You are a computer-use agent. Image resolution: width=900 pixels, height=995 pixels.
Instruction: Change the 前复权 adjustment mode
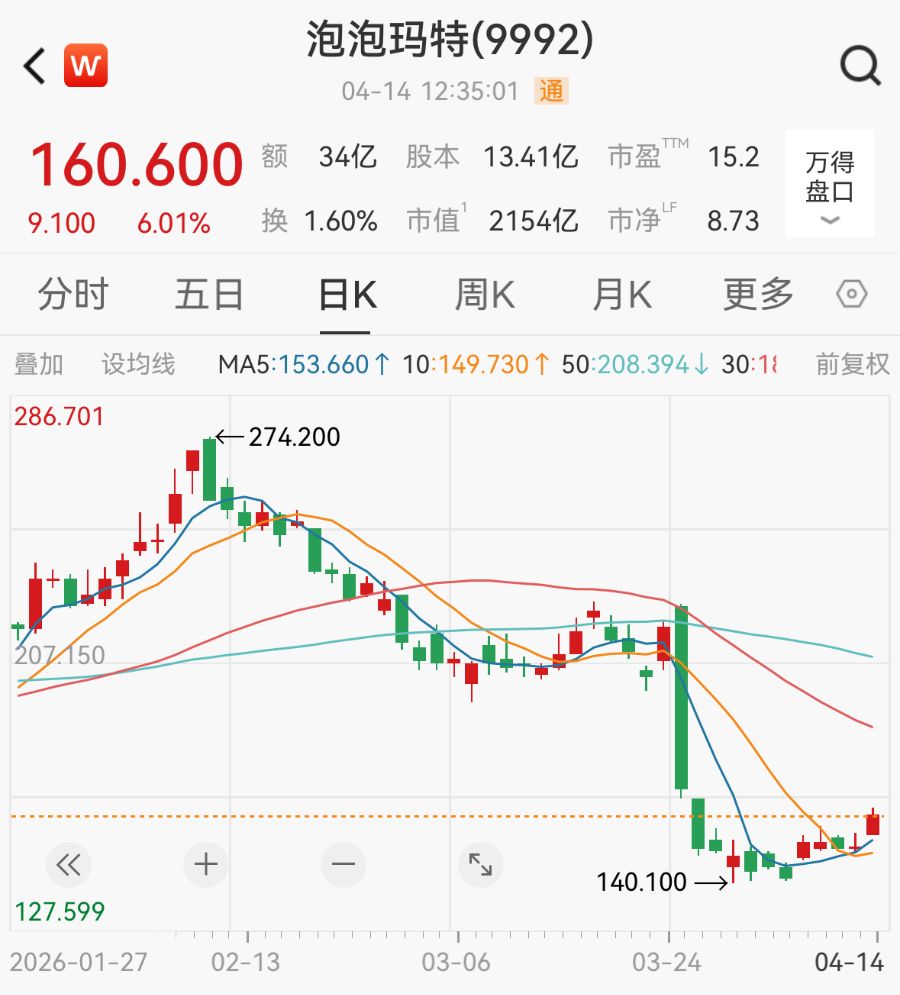pos(852,365)
